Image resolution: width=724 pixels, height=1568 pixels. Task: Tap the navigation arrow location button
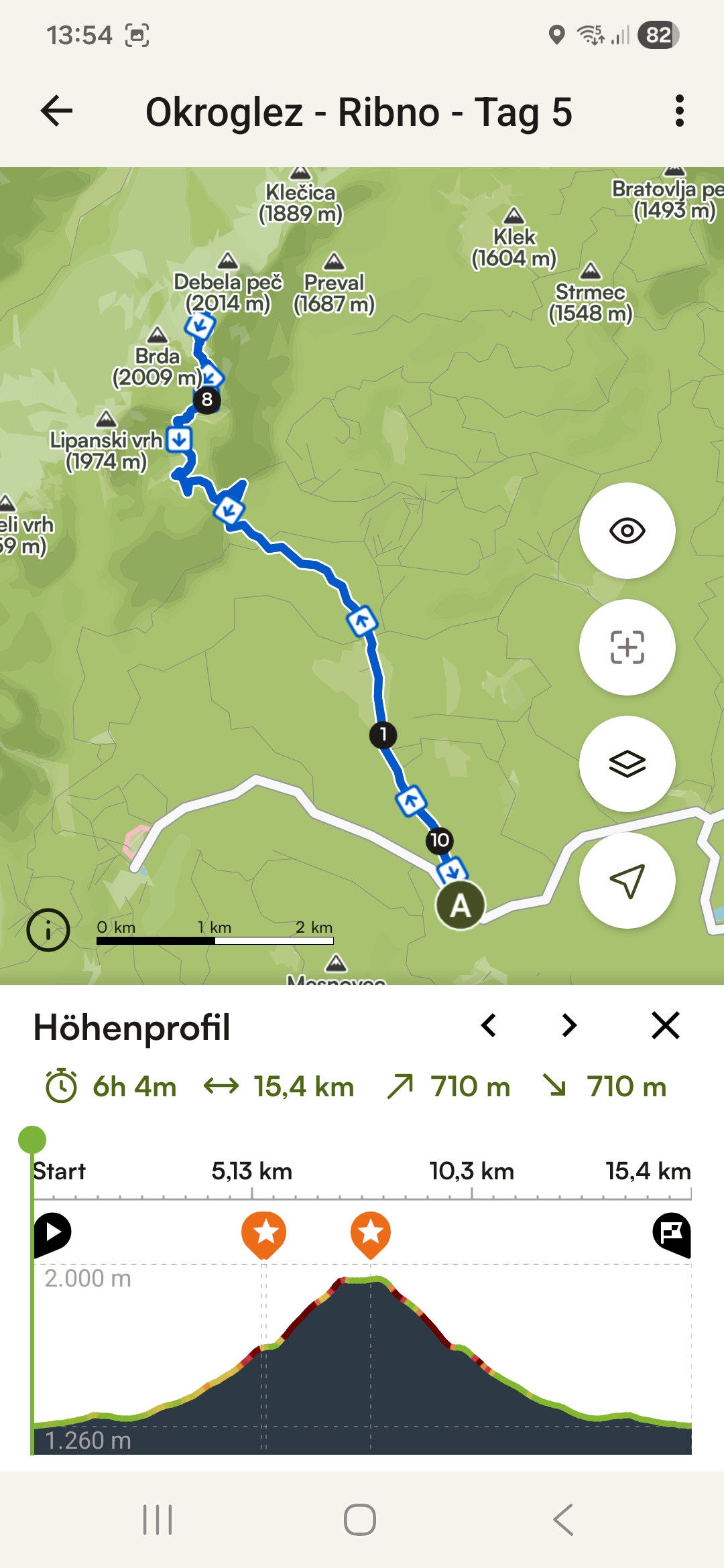tap(627, 880)
